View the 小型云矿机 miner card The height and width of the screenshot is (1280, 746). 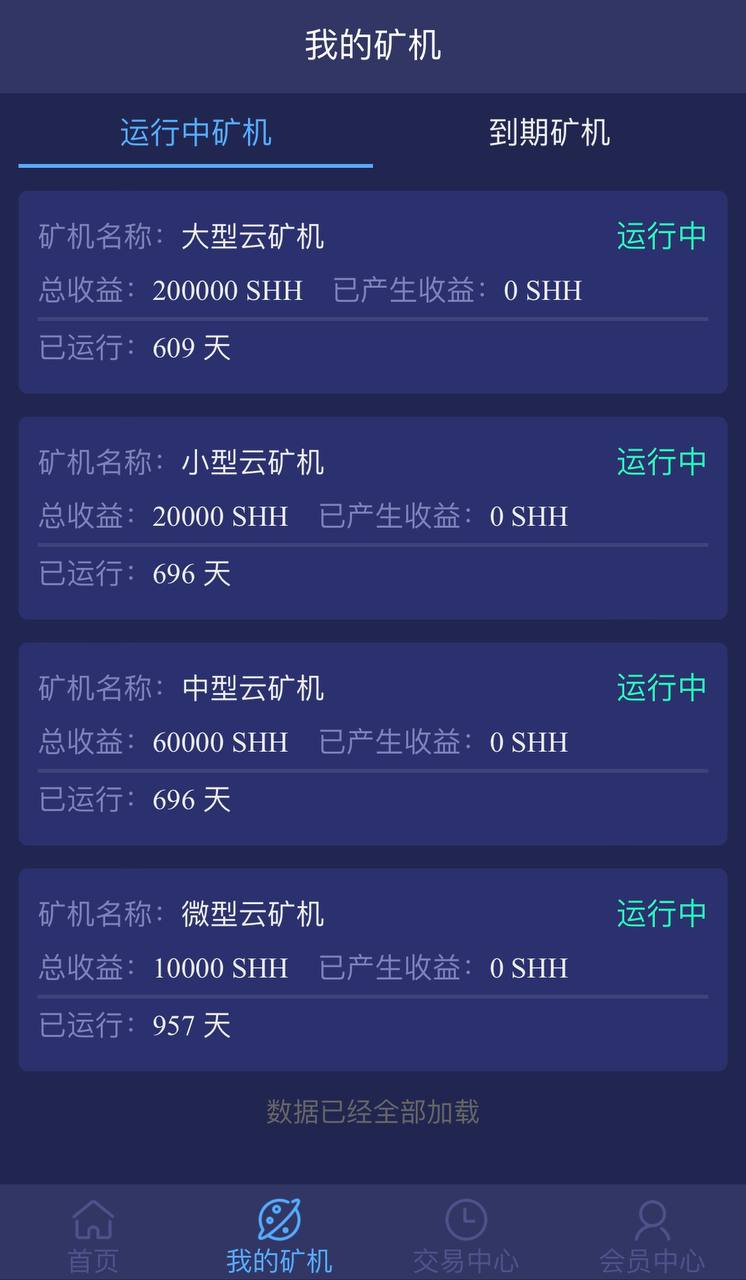372,518
